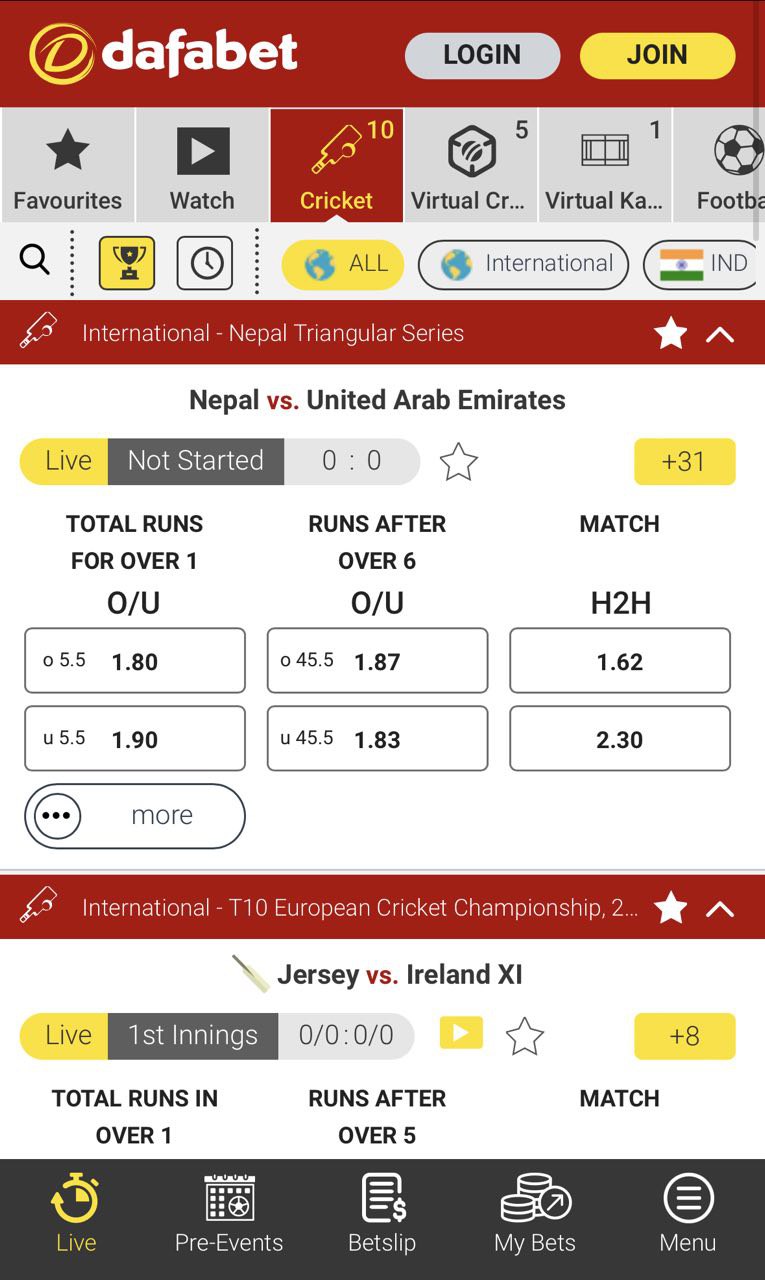Open the Pre-Events bottom tab
The height and width of the screenshot is (1280, 765).
point(229,1214)
